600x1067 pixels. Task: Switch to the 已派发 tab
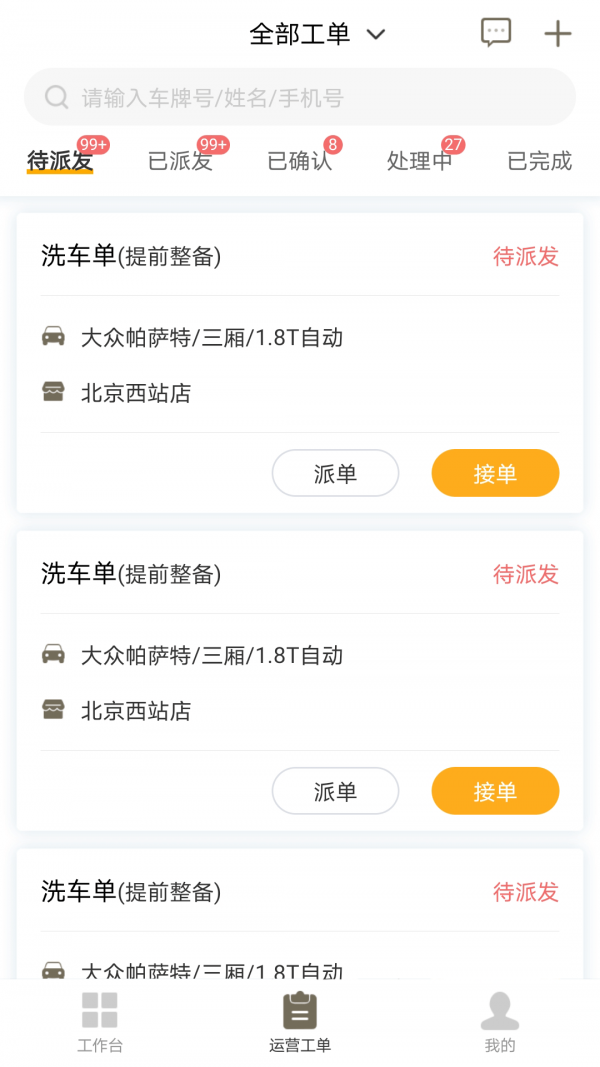pos(181,161)
